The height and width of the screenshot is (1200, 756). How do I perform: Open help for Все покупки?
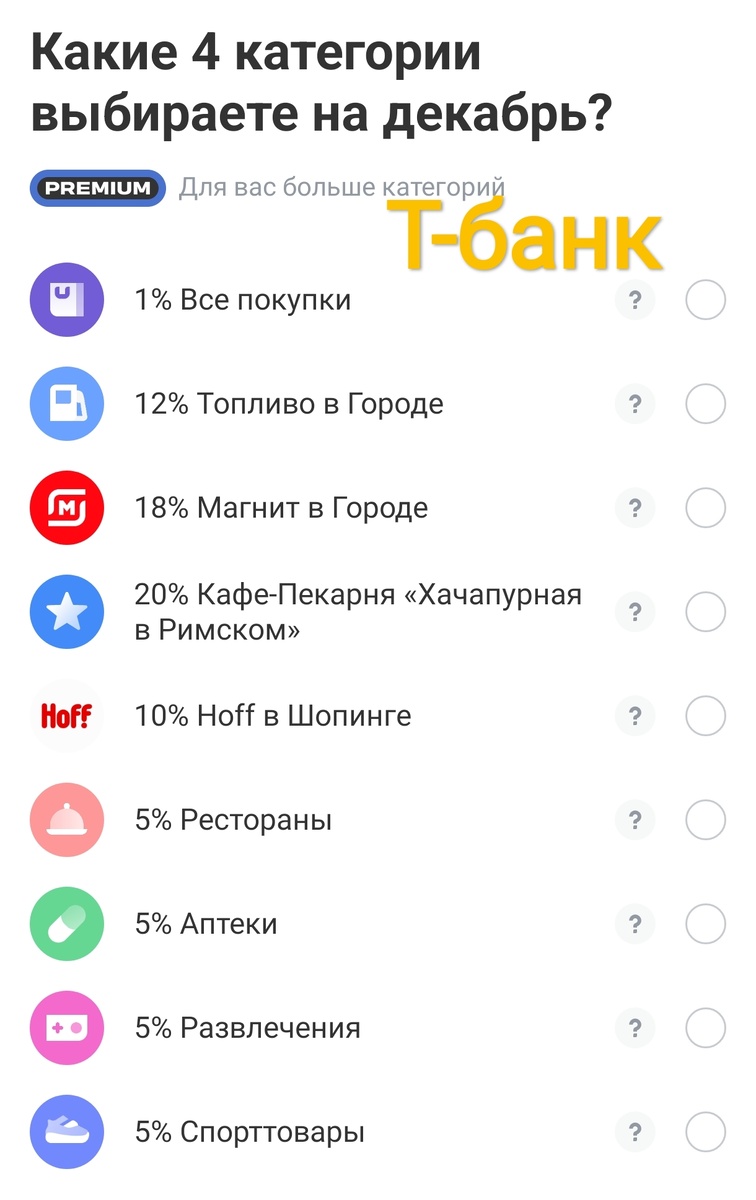[x=634, y=300]
